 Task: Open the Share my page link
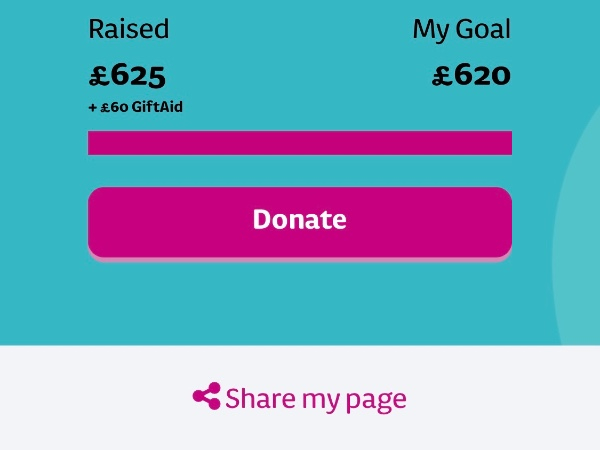(x=300, y=398)
